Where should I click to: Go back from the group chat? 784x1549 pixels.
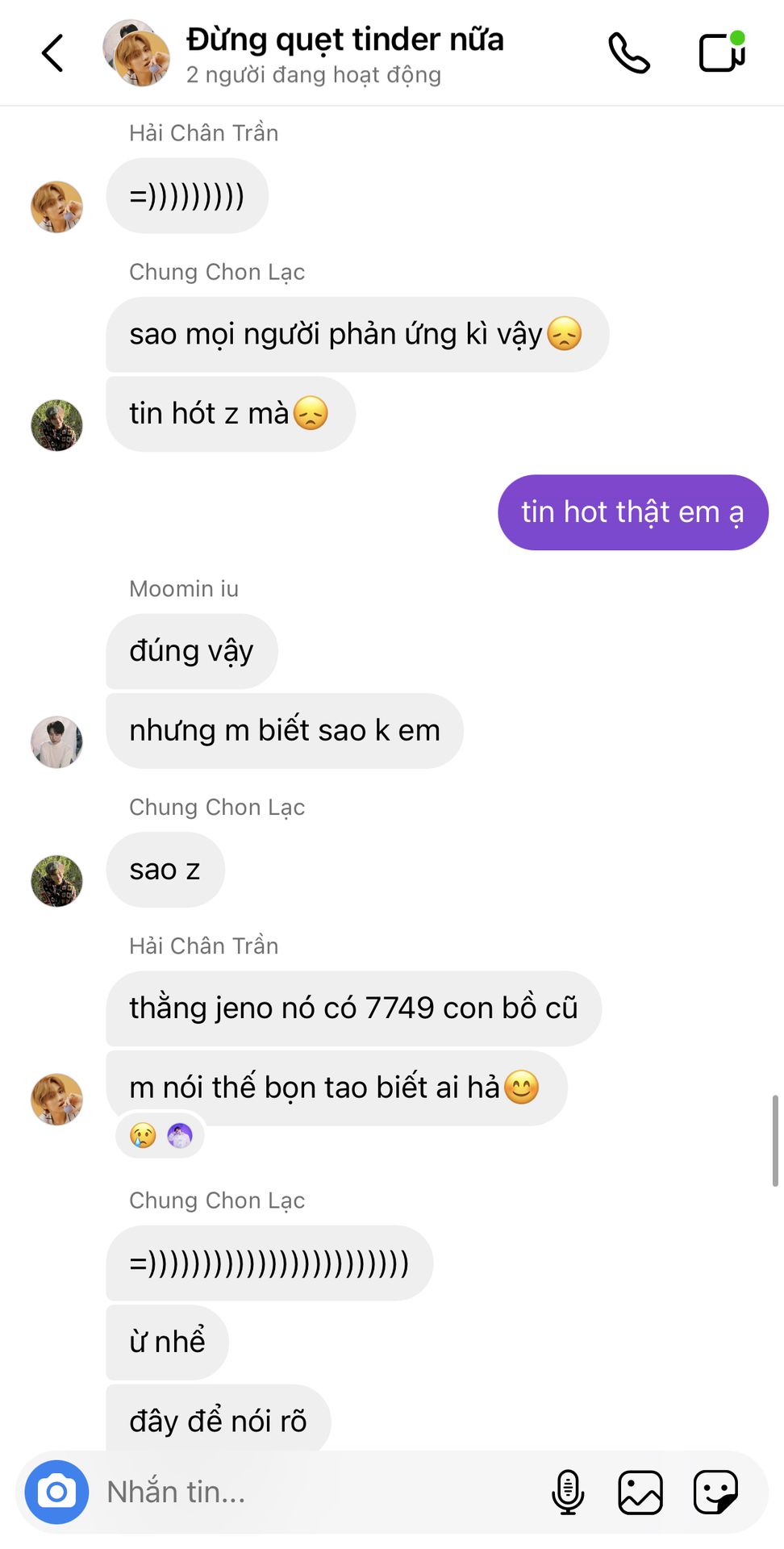coord(52,53)
